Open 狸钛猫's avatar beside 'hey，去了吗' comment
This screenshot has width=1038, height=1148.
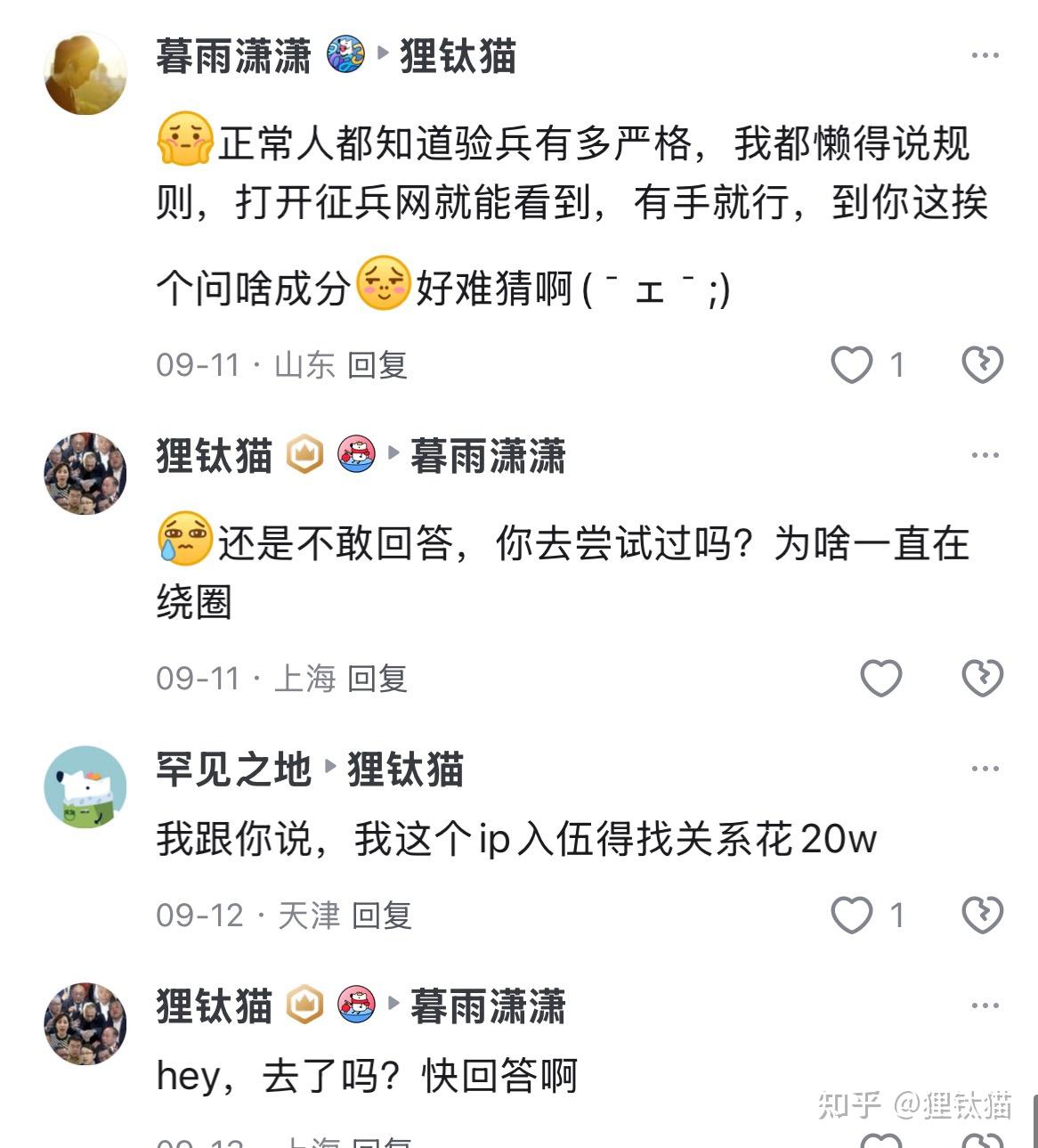coord(85,1023)
